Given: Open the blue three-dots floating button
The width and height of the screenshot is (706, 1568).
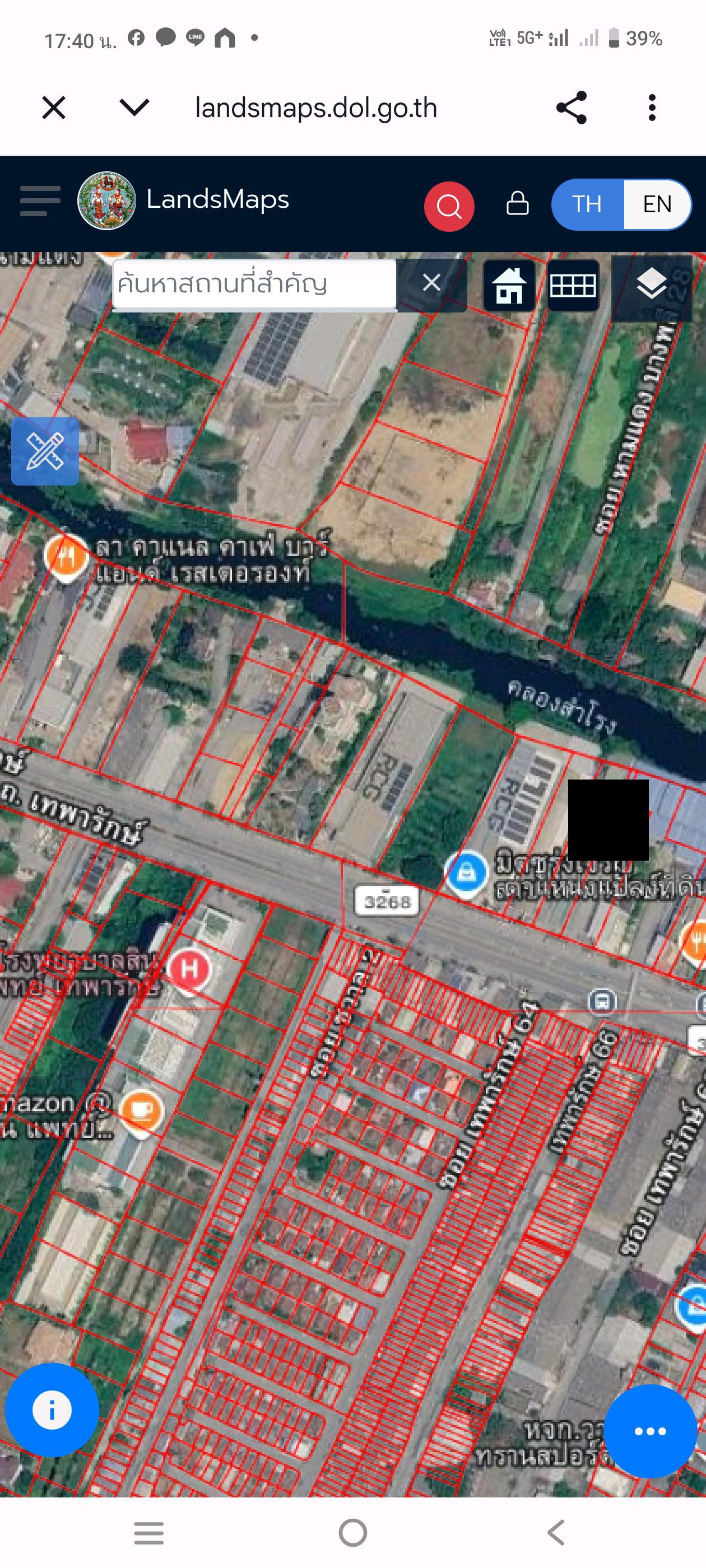Looking at the screenshot, I should pyautogui.click(x=650, y=1431).
